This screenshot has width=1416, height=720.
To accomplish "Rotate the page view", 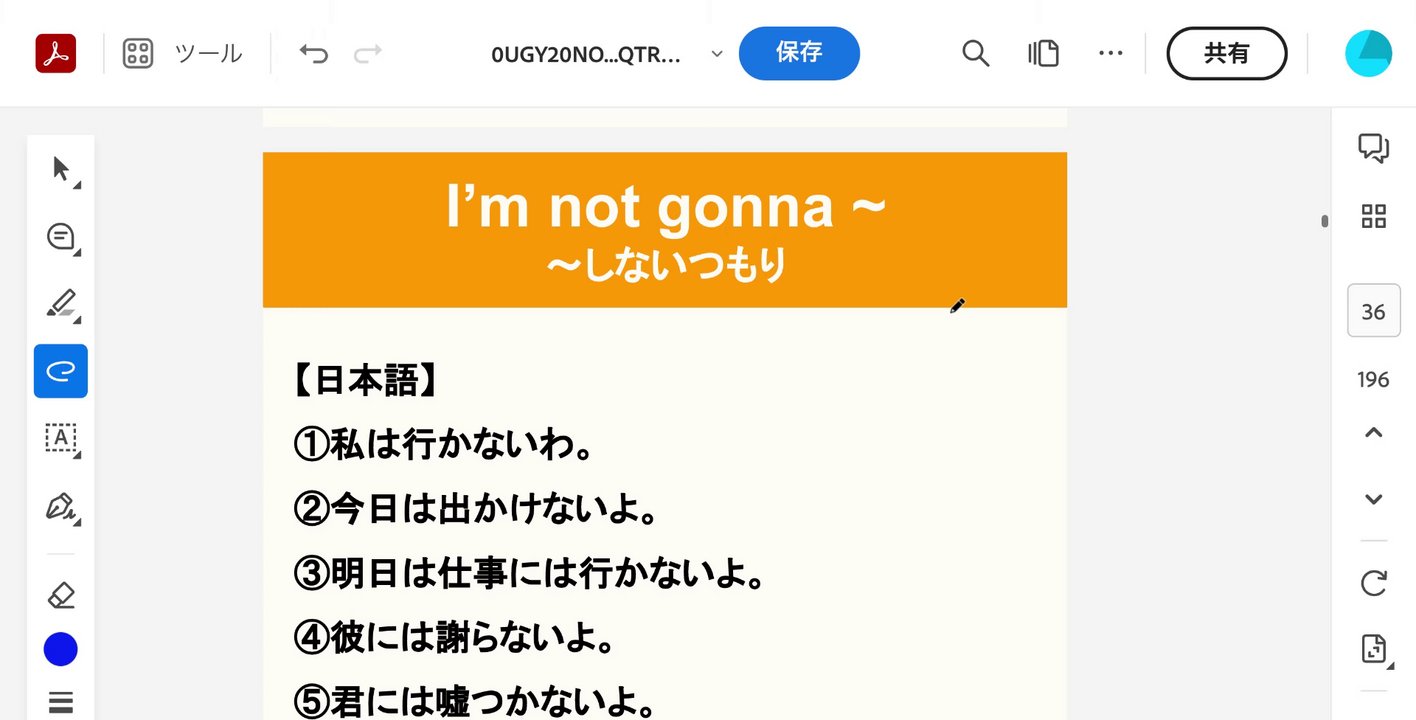I will (x=1373, y=583).
